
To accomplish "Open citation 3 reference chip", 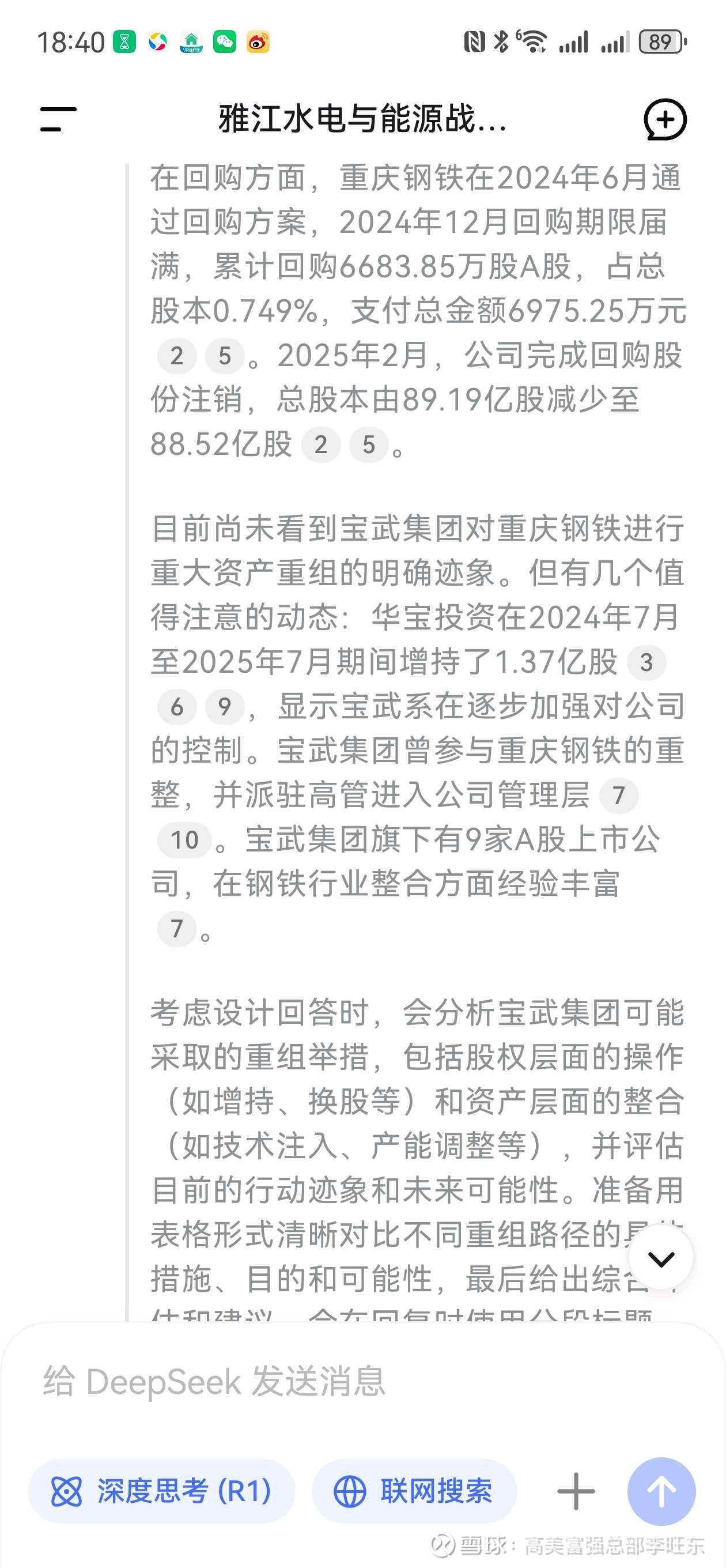I will coord(646,662).
